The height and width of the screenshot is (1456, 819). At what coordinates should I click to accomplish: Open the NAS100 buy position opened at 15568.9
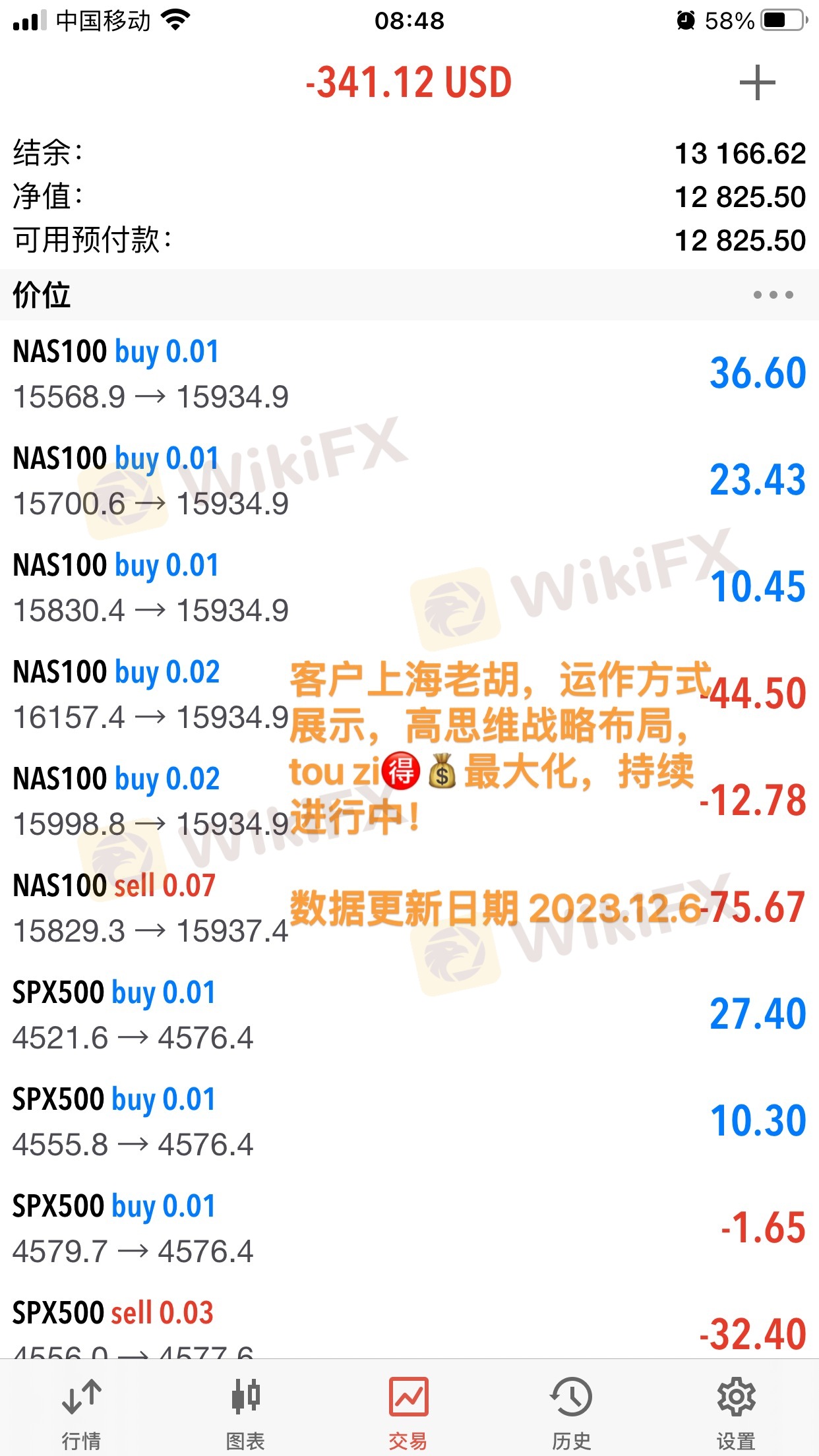pos(152,374)
